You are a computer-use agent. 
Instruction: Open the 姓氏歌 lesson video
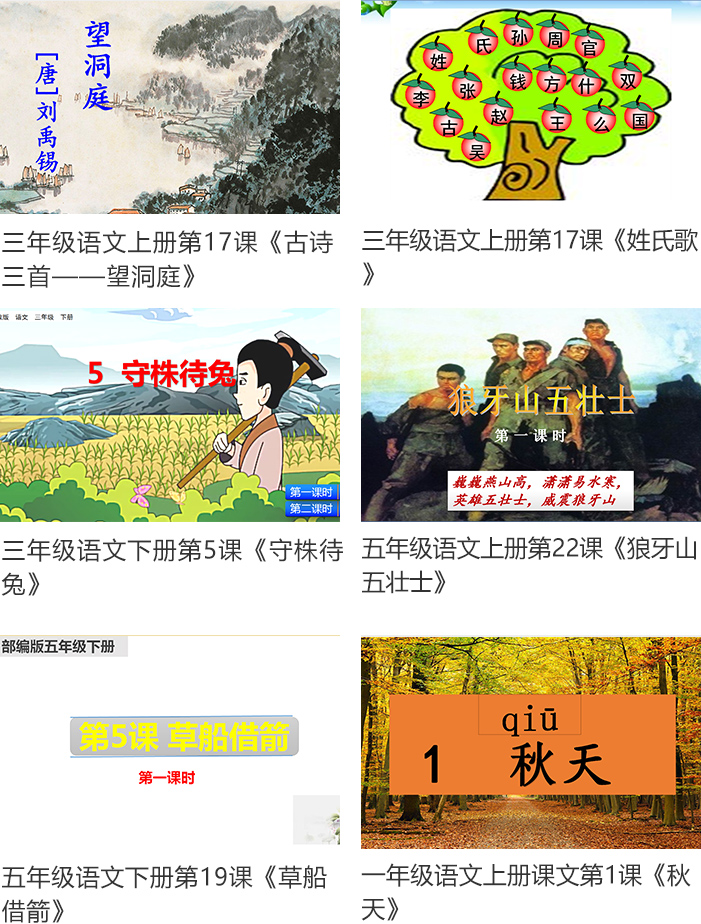click(530, 107)
